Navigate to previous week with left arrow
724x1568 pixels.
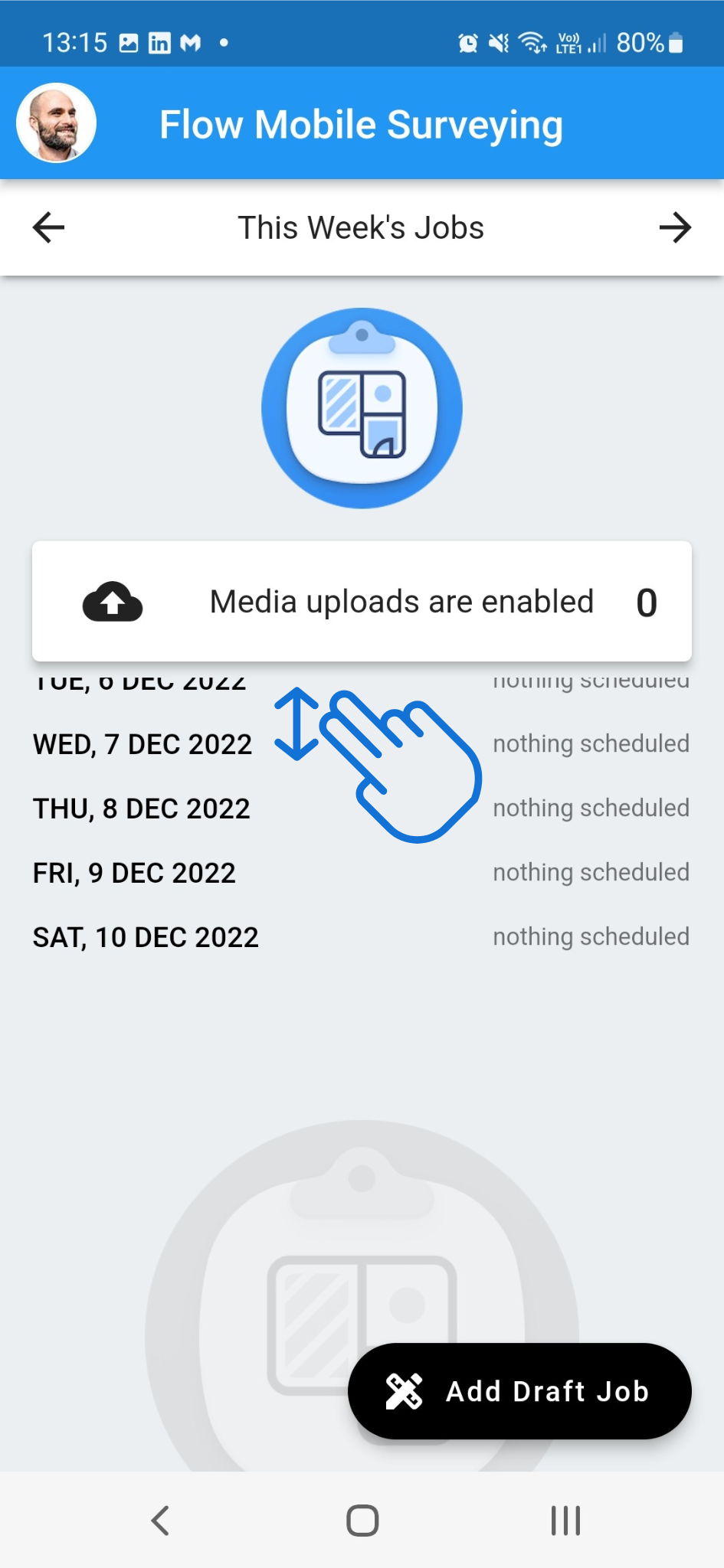click(48, 227)
